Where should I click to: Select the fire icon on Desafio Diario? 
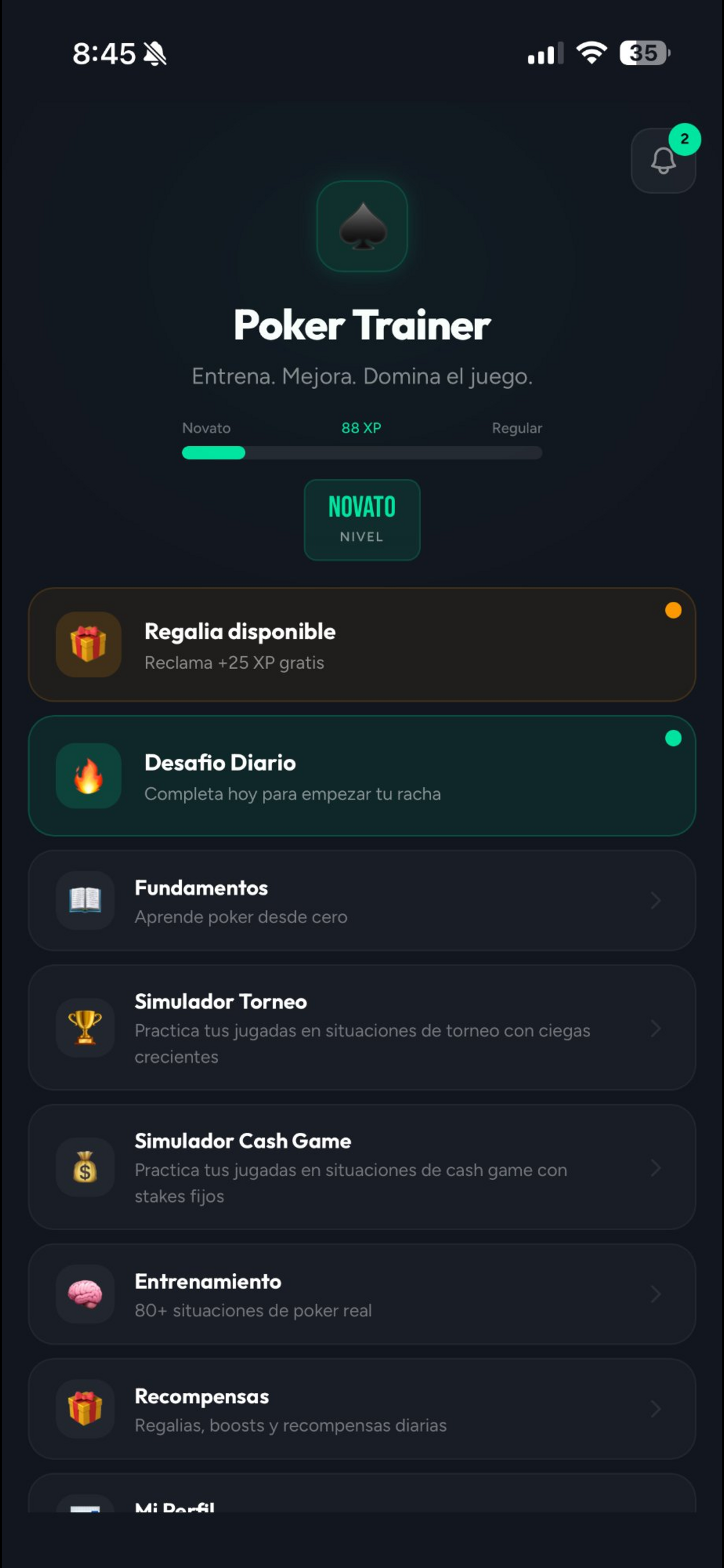point(88,775)
